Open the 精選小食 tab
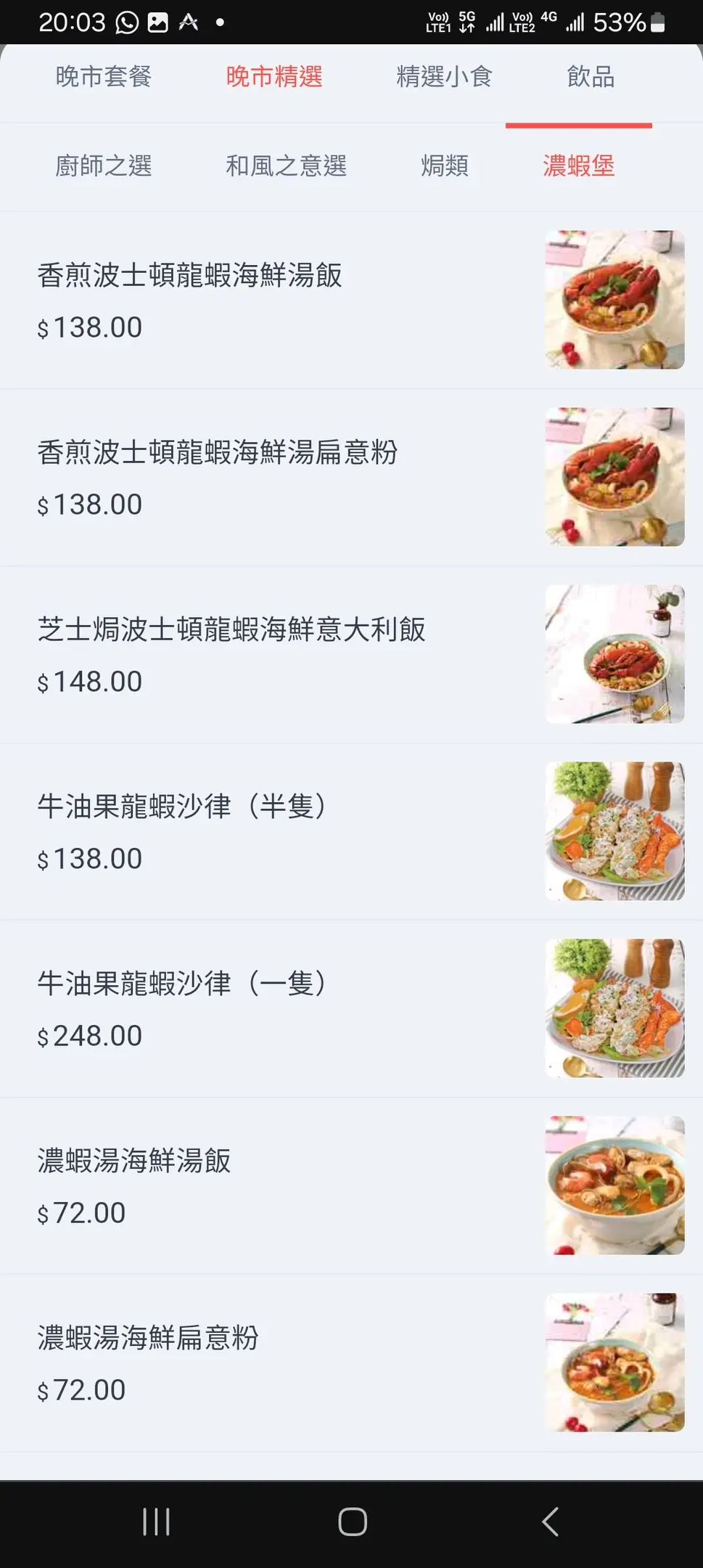Image resolution: width=703 pixels, height=1568 pixels. pyautogui.click(x=444, y=77)
